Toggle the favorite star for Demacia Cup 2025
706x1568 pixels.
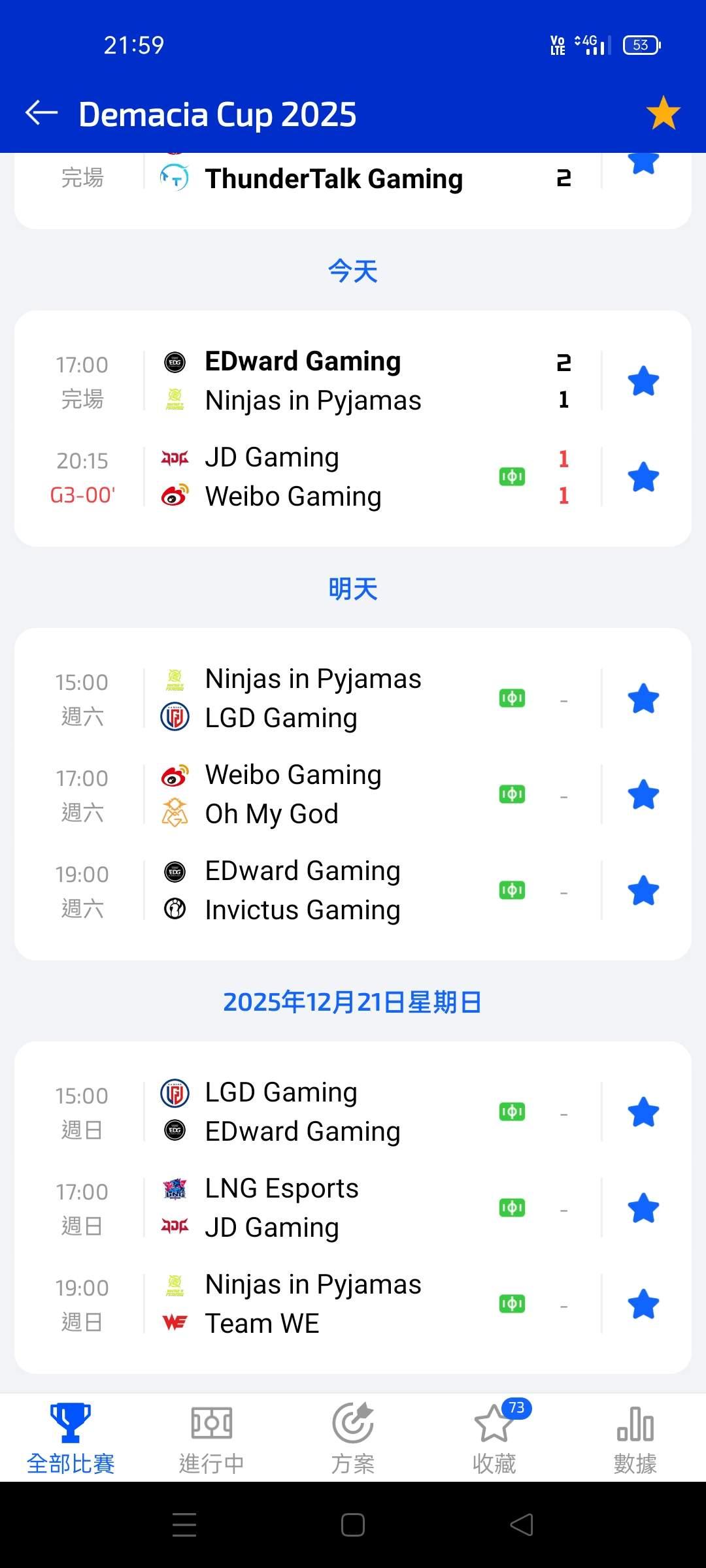click(663, 113)
